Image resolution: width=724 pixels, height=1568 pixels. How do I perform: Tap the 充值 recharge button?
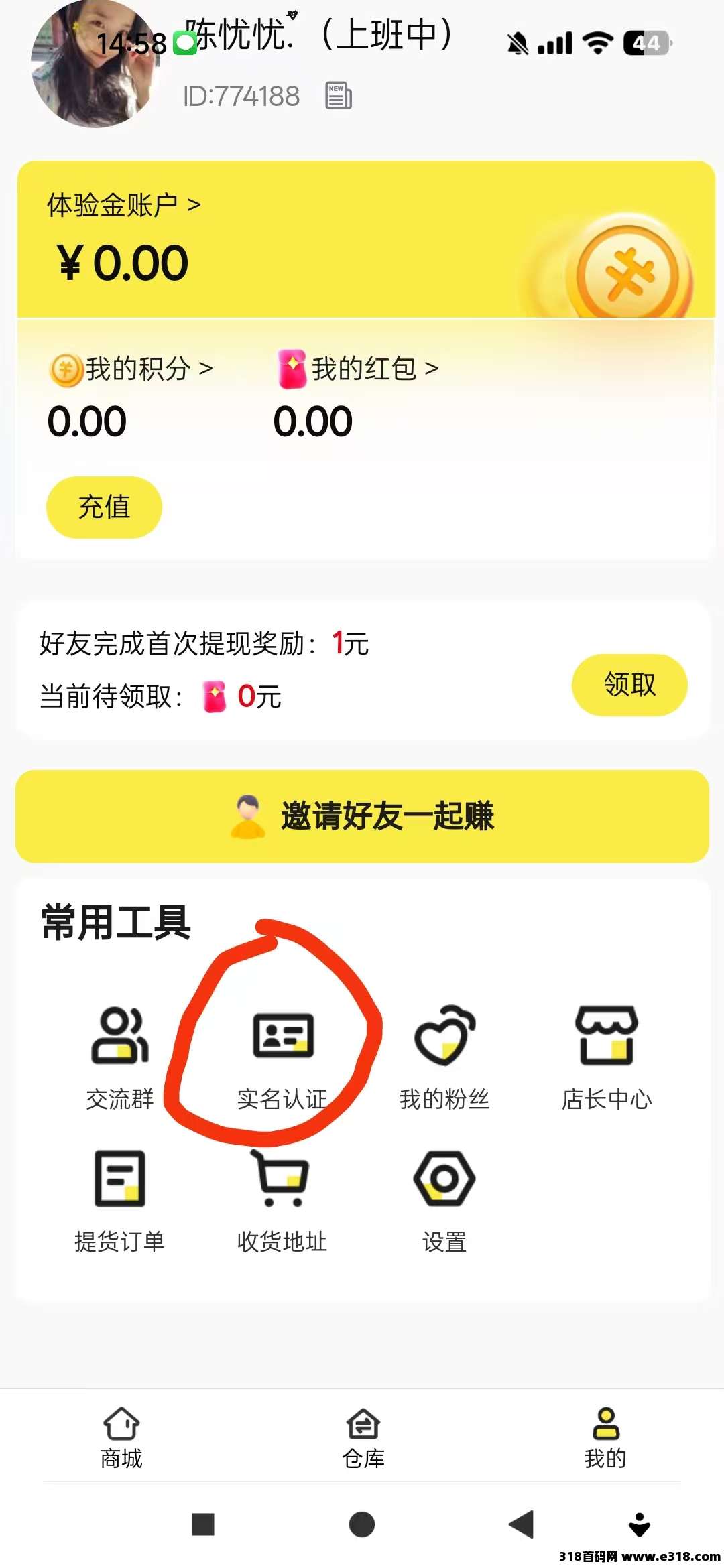coord(104,507)
